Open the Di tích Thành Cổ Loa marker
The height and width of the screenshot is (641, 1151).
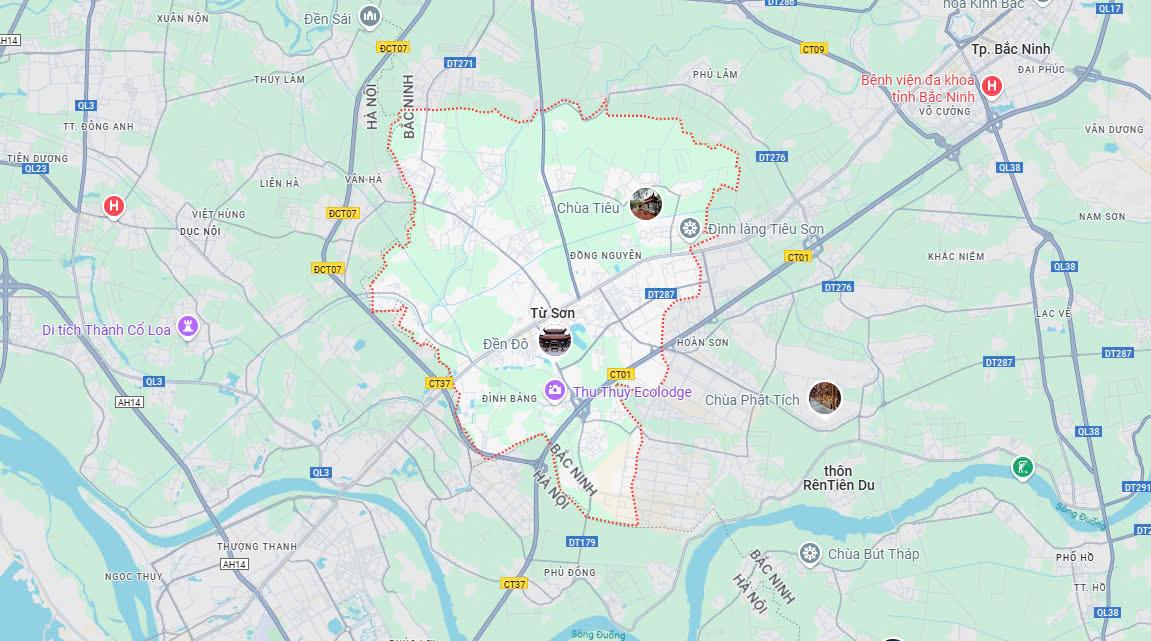click(x=188, y=326)
